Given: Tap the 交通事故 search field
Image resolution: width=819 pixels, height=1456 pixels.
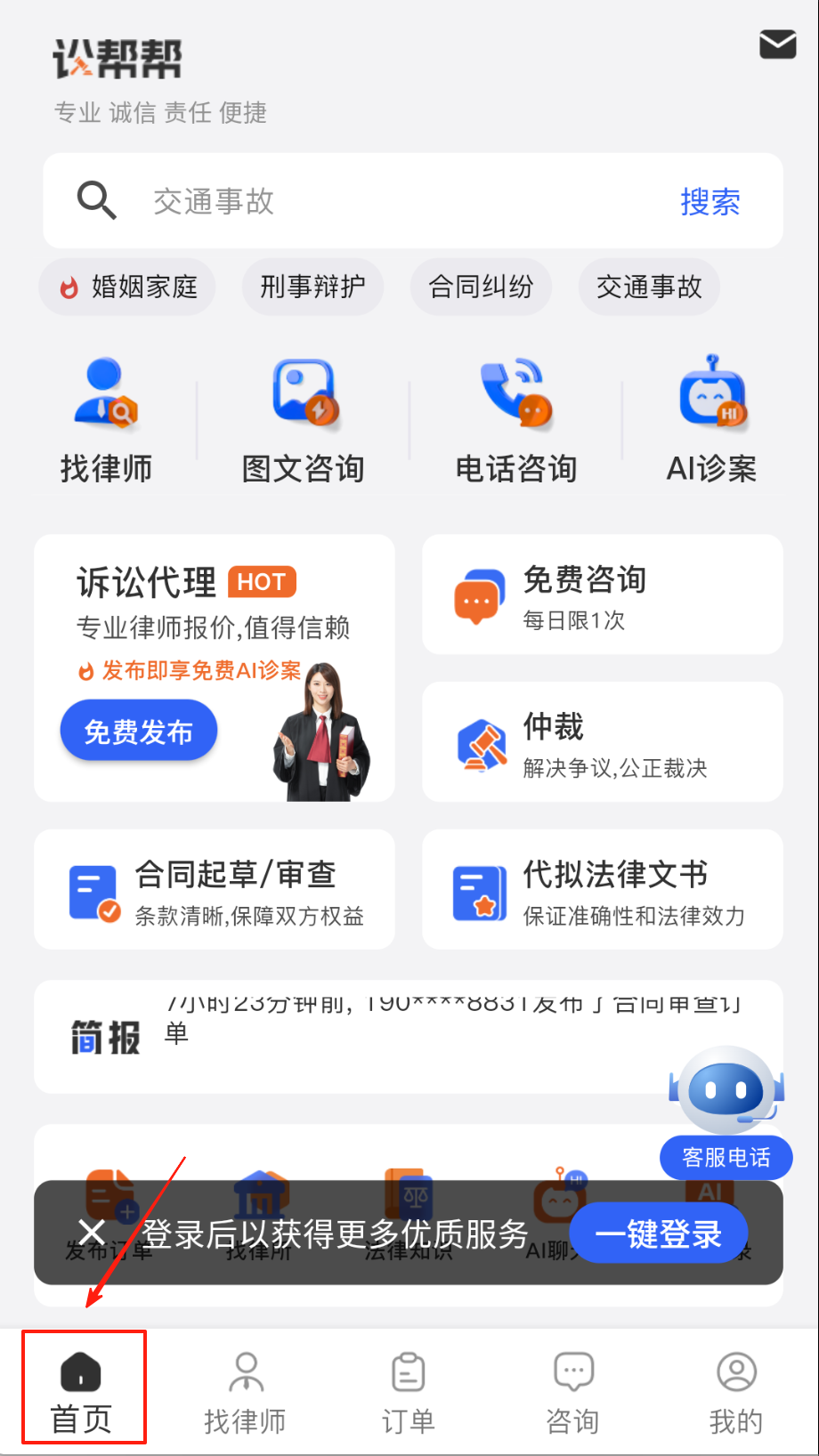Looking at the screenshot, I should click(x=374, y=201).
